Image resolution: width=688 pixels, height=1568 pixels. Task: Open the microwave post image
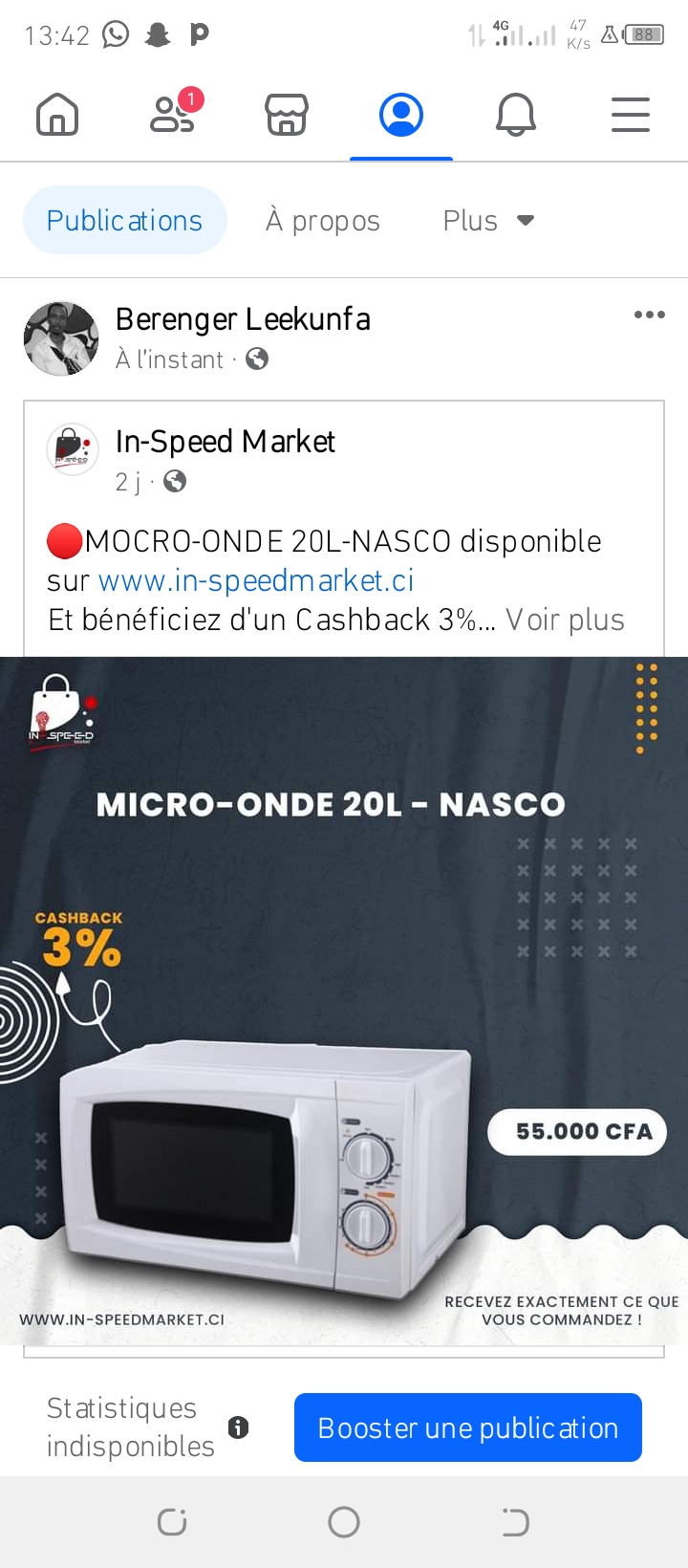pyautogui.click(x=344, y=1001)
